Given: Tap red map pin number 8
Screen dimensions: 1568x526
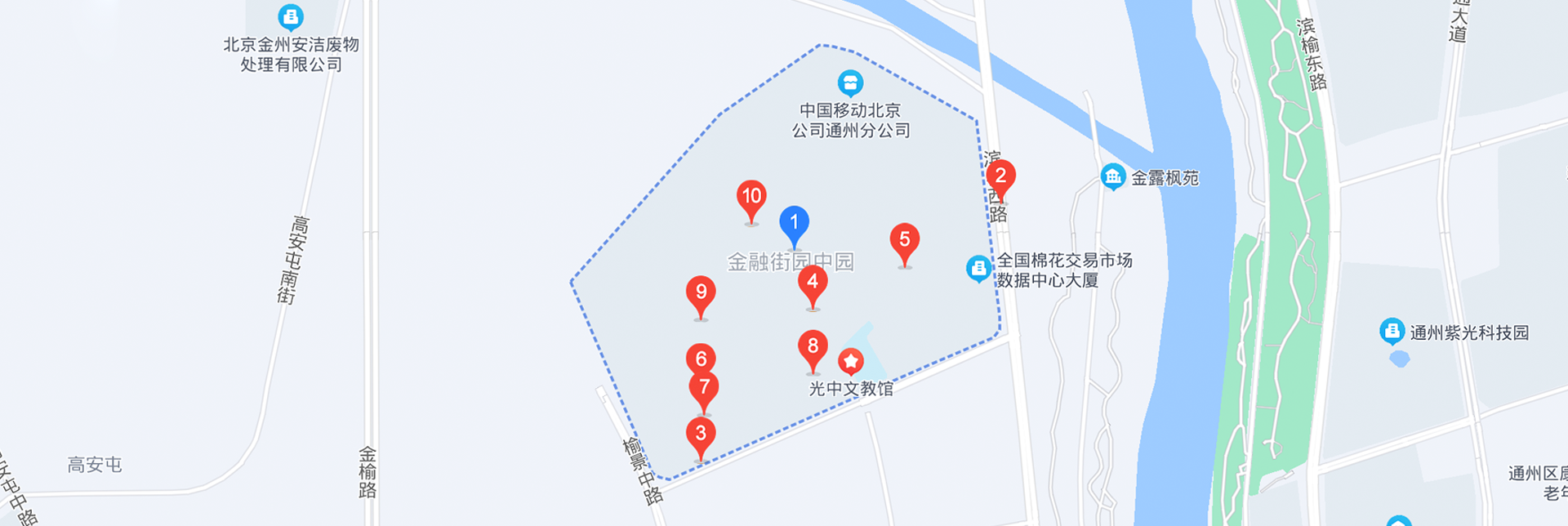Looking at the screenshot, I should pos(813,347).
